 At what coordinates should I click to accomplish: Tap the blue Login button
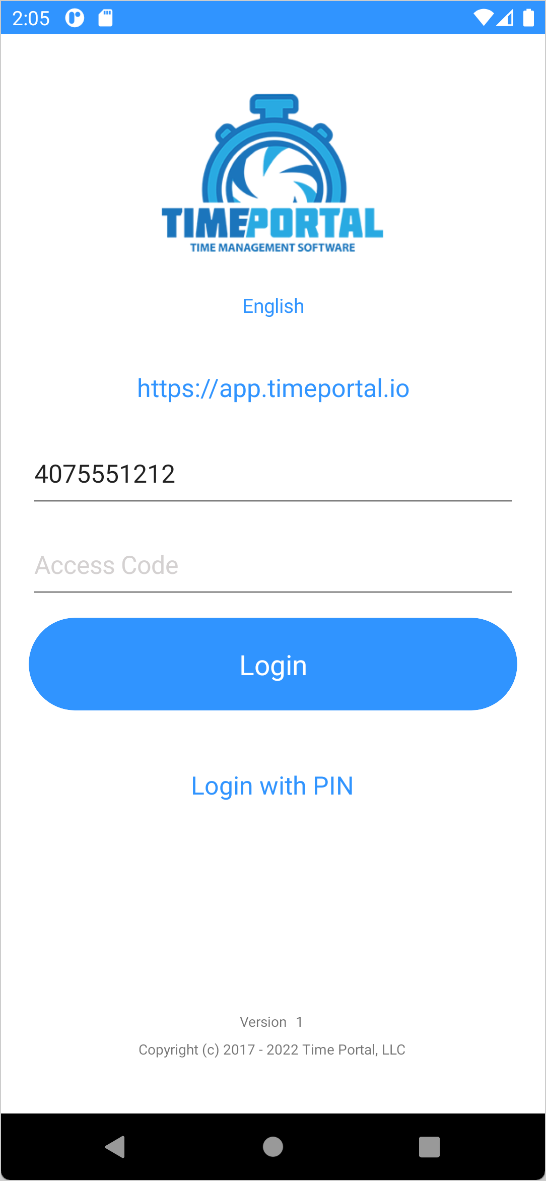click(x=273, y=664)
